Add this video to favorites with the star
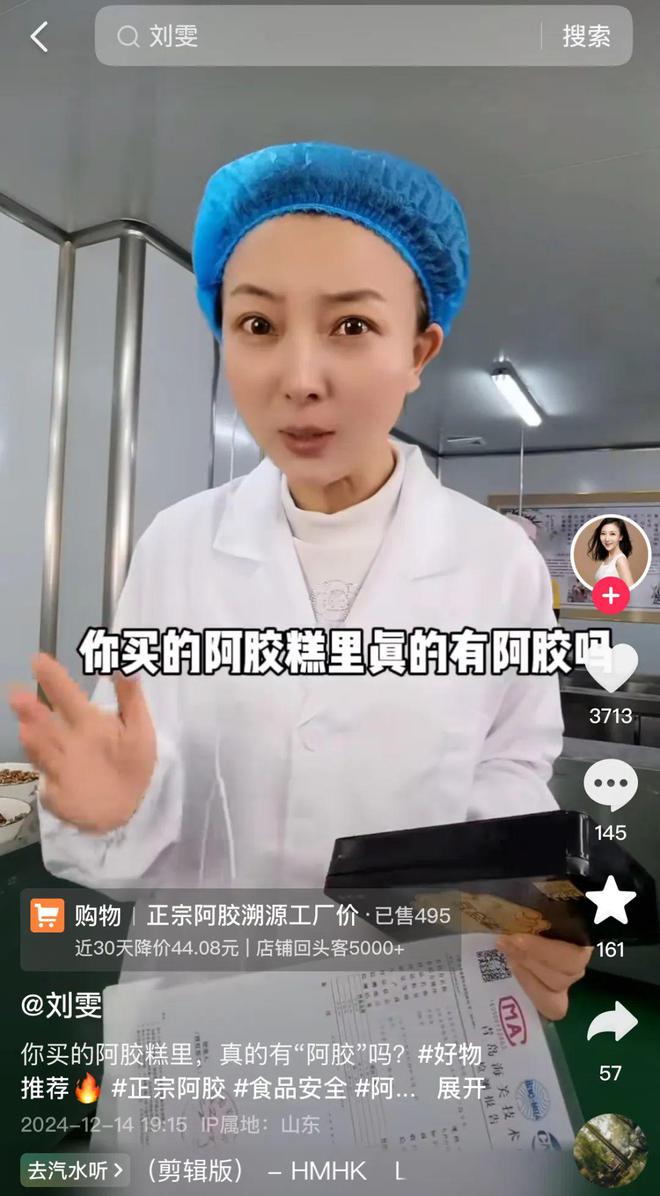 click(610, 901)
